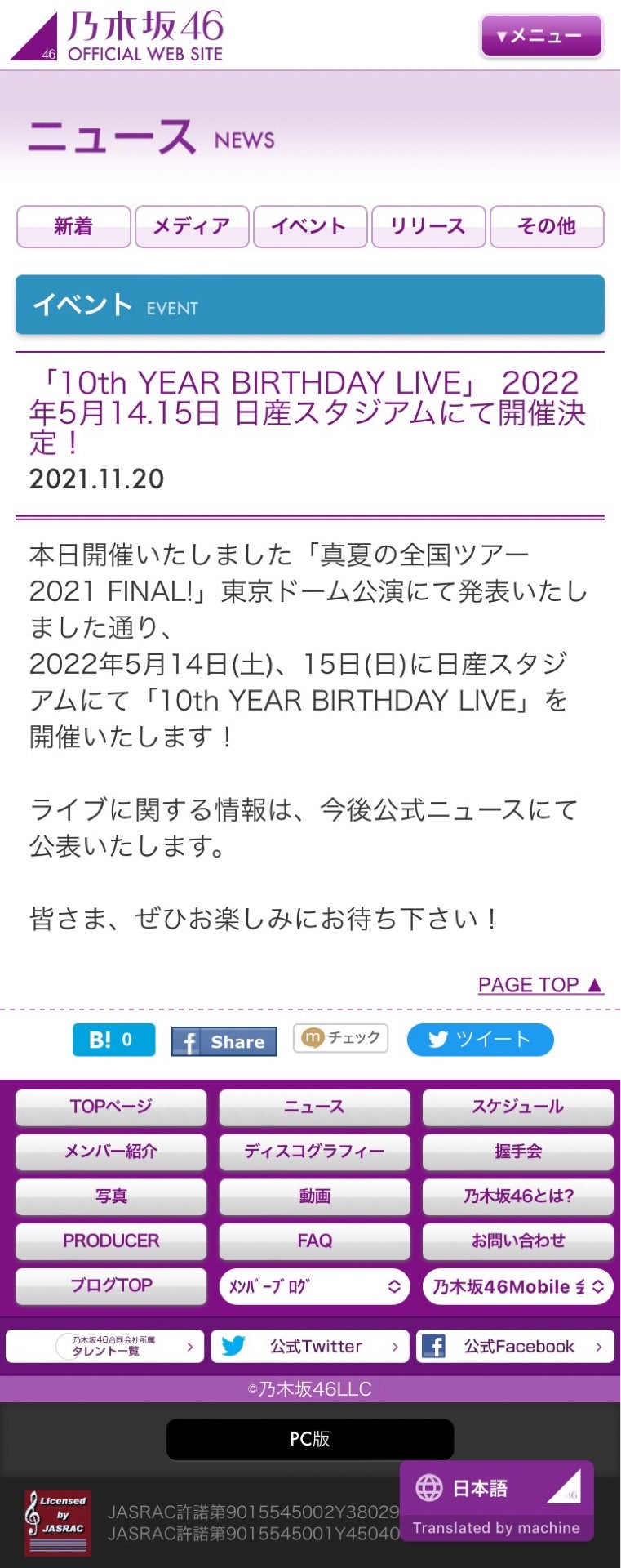Open the 日本語 language selector
This screenshot has height=1568, width=621.
tap(481, 1488)
